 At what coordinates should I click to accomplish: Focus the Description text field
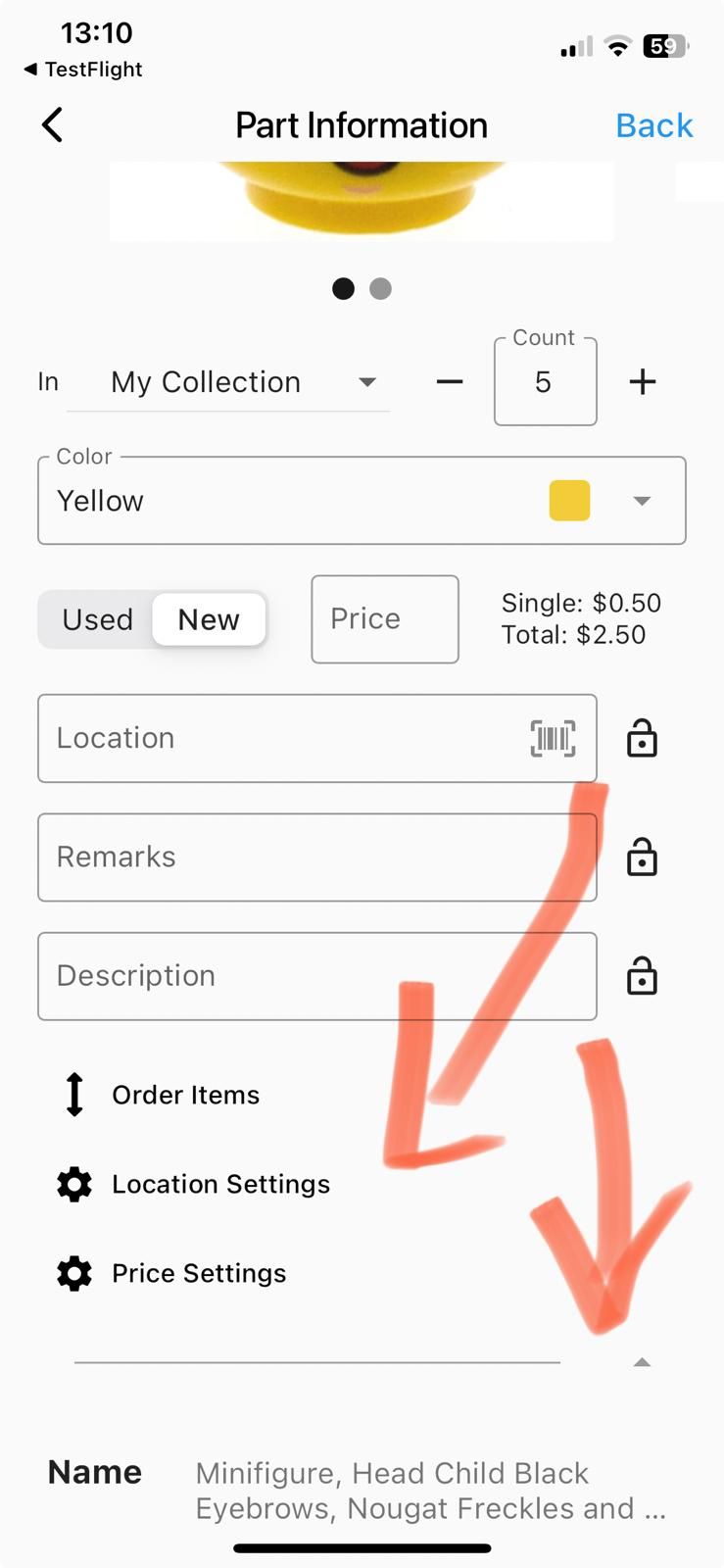click(294, 976)
